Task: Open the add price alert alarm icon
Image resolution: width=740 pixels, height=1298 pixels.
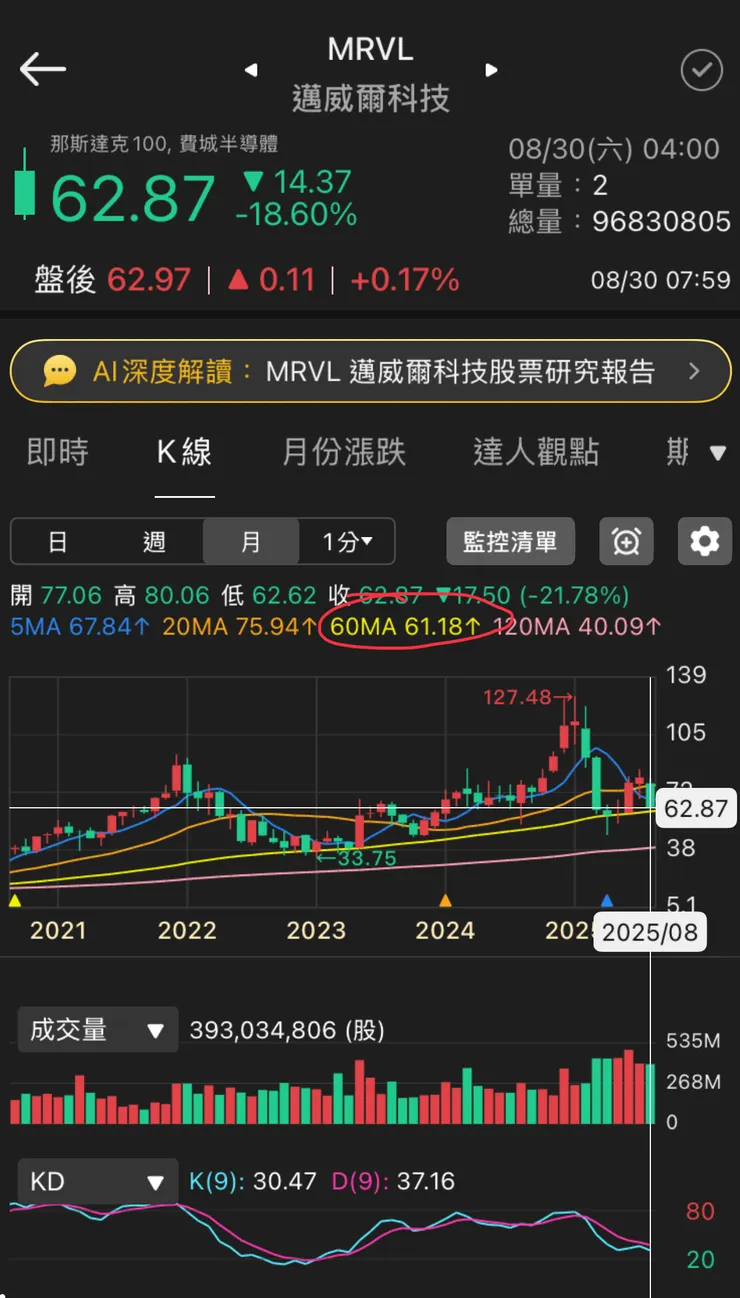Action: coord(626,541)
